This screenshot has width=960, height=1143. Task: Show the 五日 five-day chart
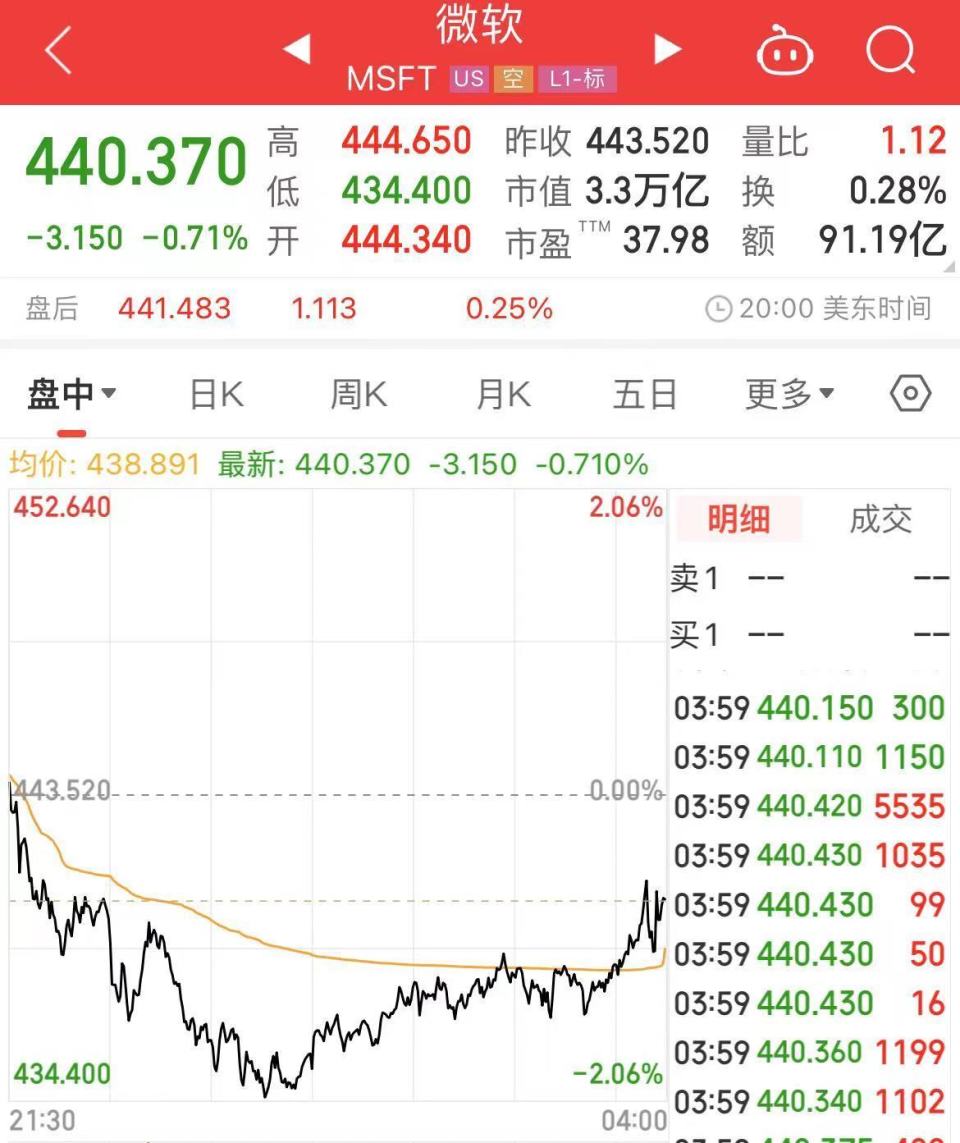pyautogui.click(x=645, y=395)
